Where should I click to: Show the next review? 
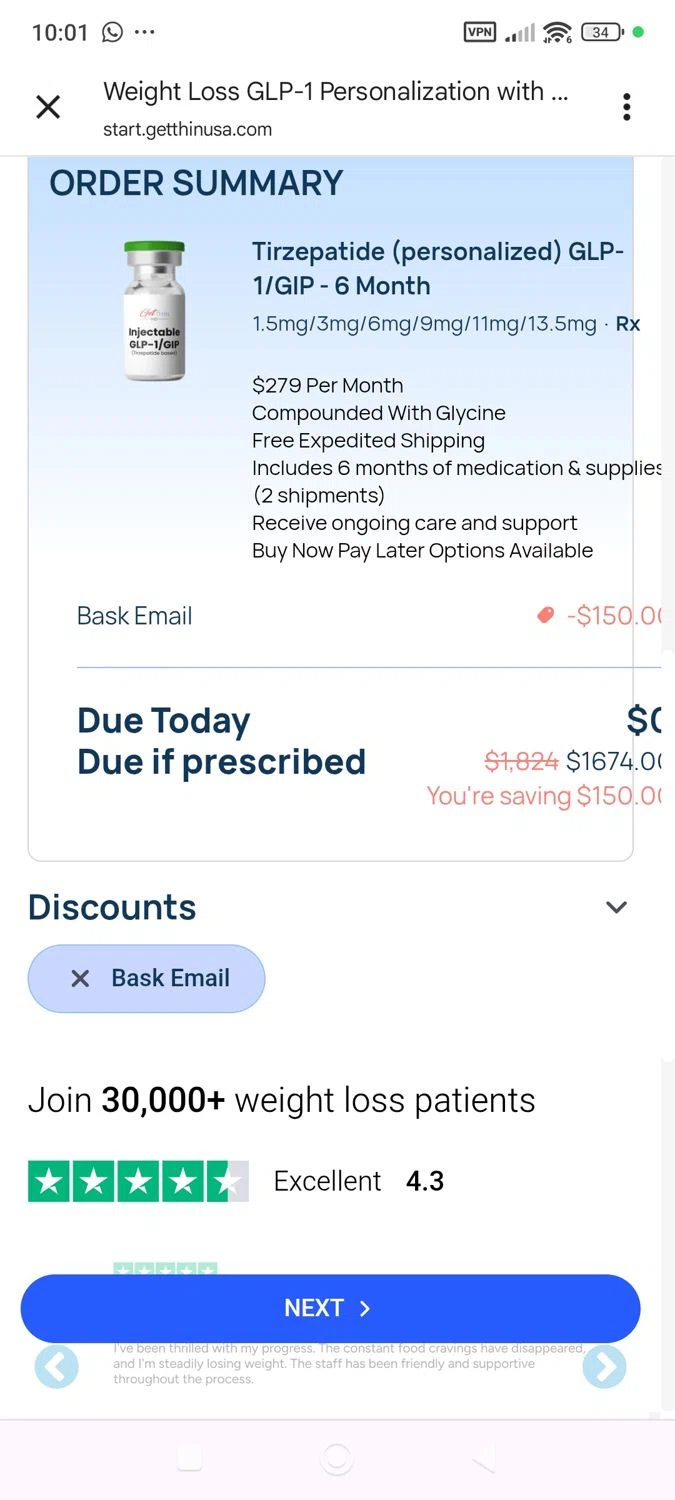(604, 1367)
